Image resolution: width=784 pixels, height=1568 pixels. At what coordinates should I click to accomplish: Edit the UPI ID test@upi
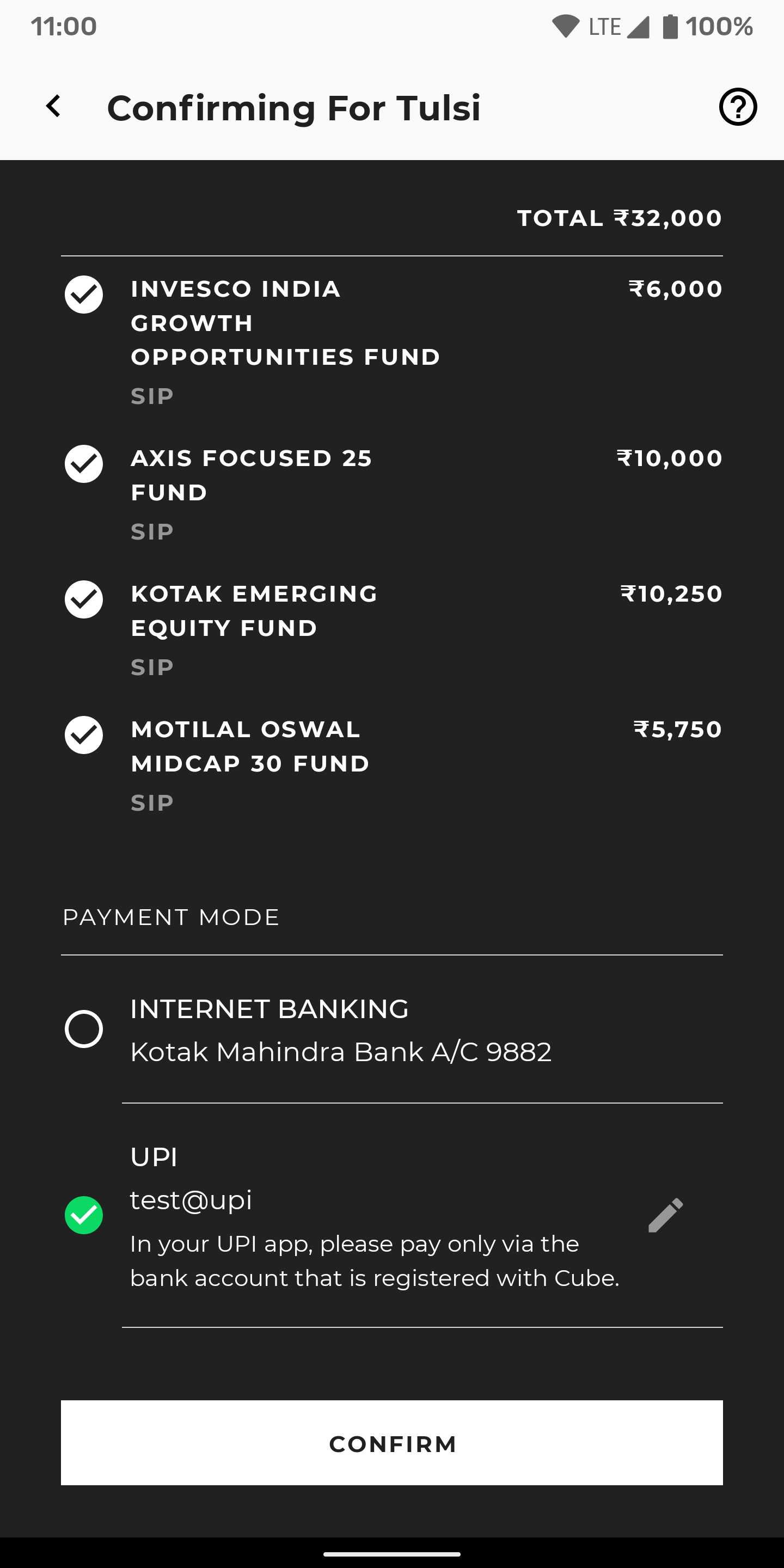[666, 1216]
